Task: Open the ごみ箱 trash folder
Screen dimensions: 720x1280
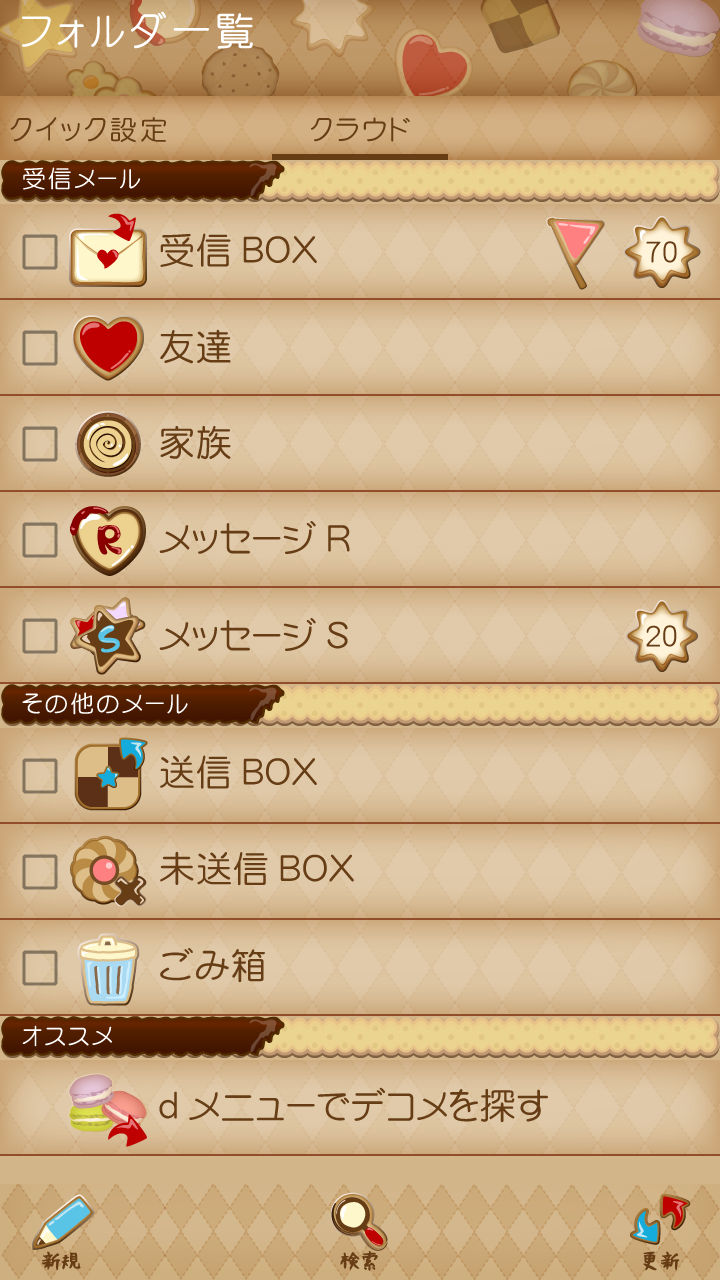Action: [212, 967]
